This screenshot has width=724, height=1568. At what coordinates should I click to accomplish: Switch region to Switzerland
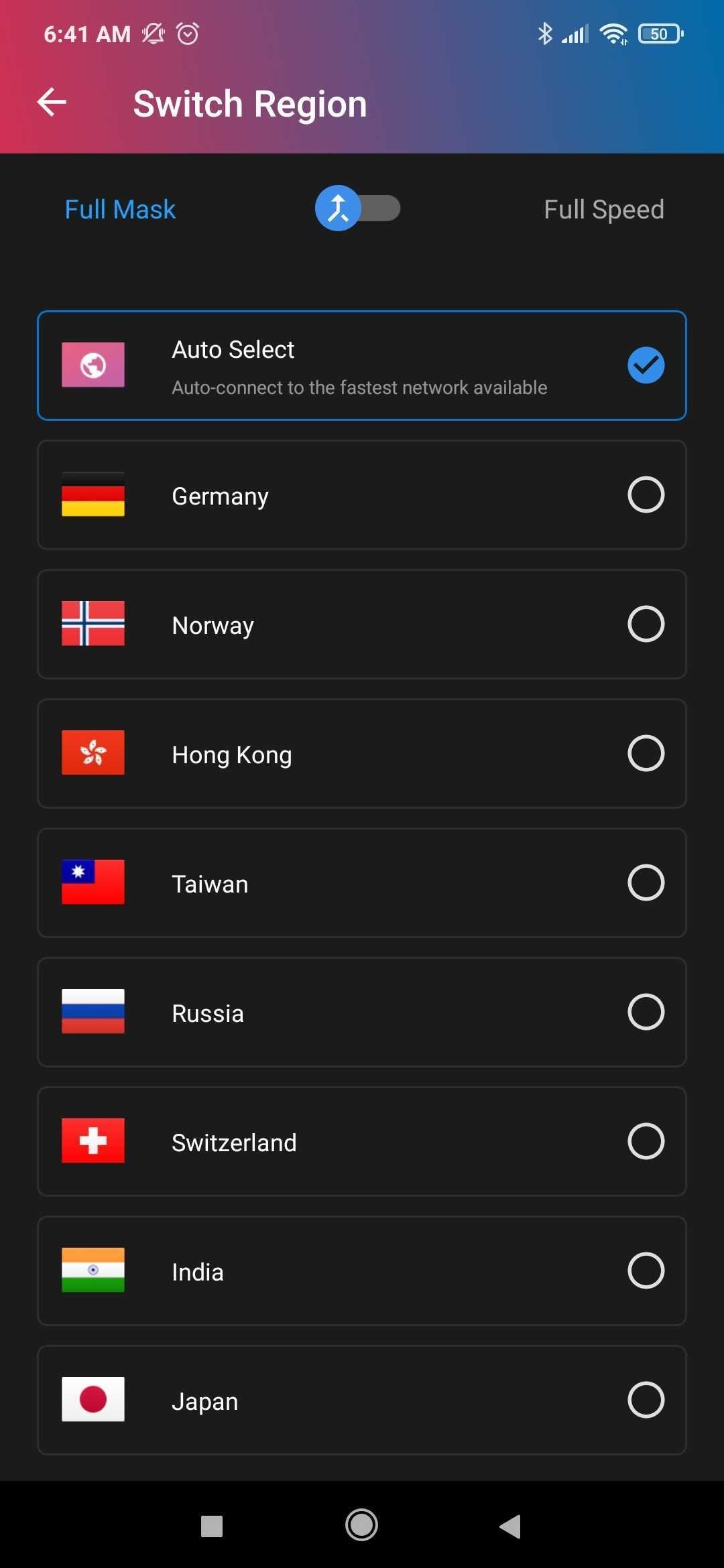tap(362, 1142)
